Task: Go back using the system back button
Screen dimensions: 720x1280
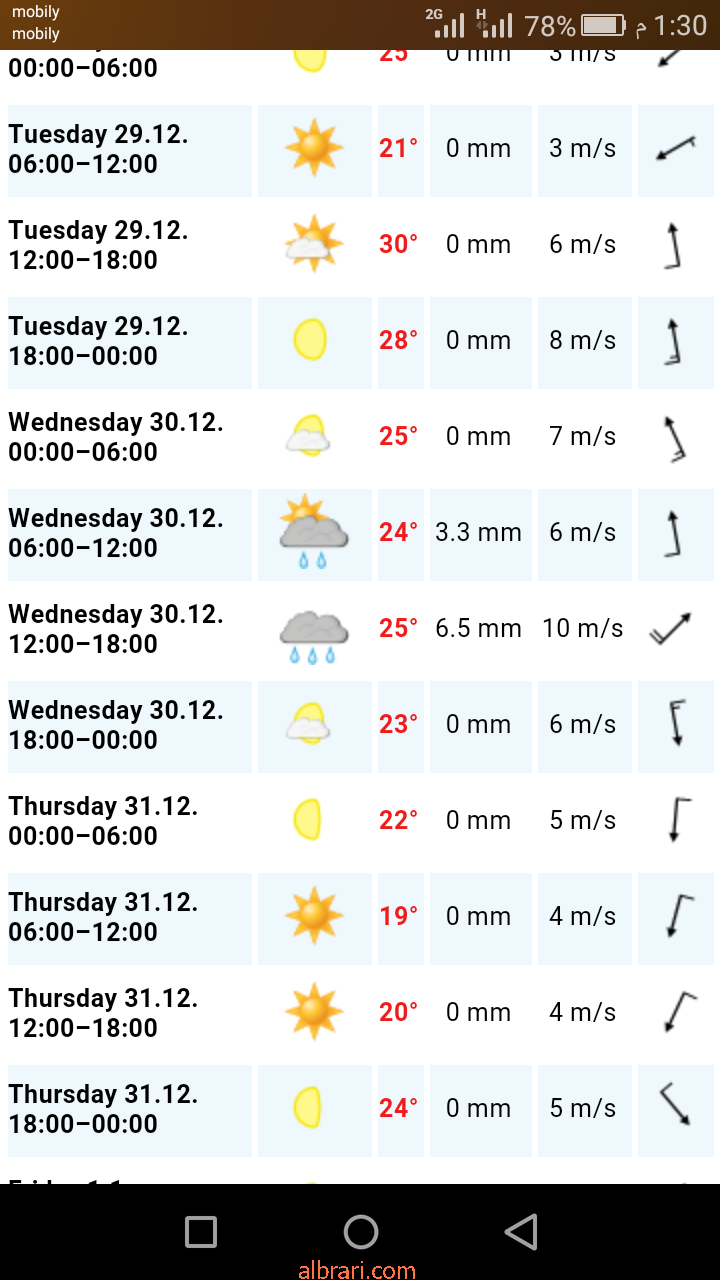Action: (x=521, y=1232)
